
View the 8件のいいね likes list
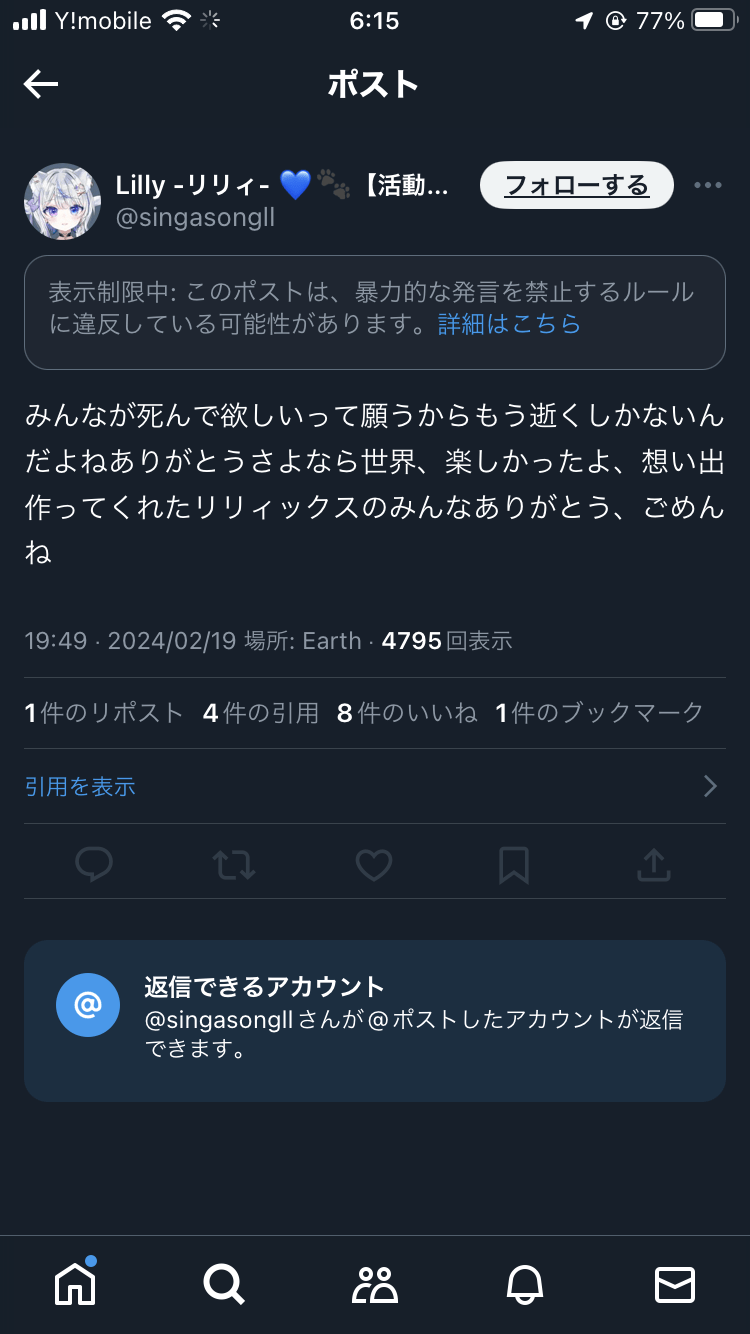[x=407, y=713]
